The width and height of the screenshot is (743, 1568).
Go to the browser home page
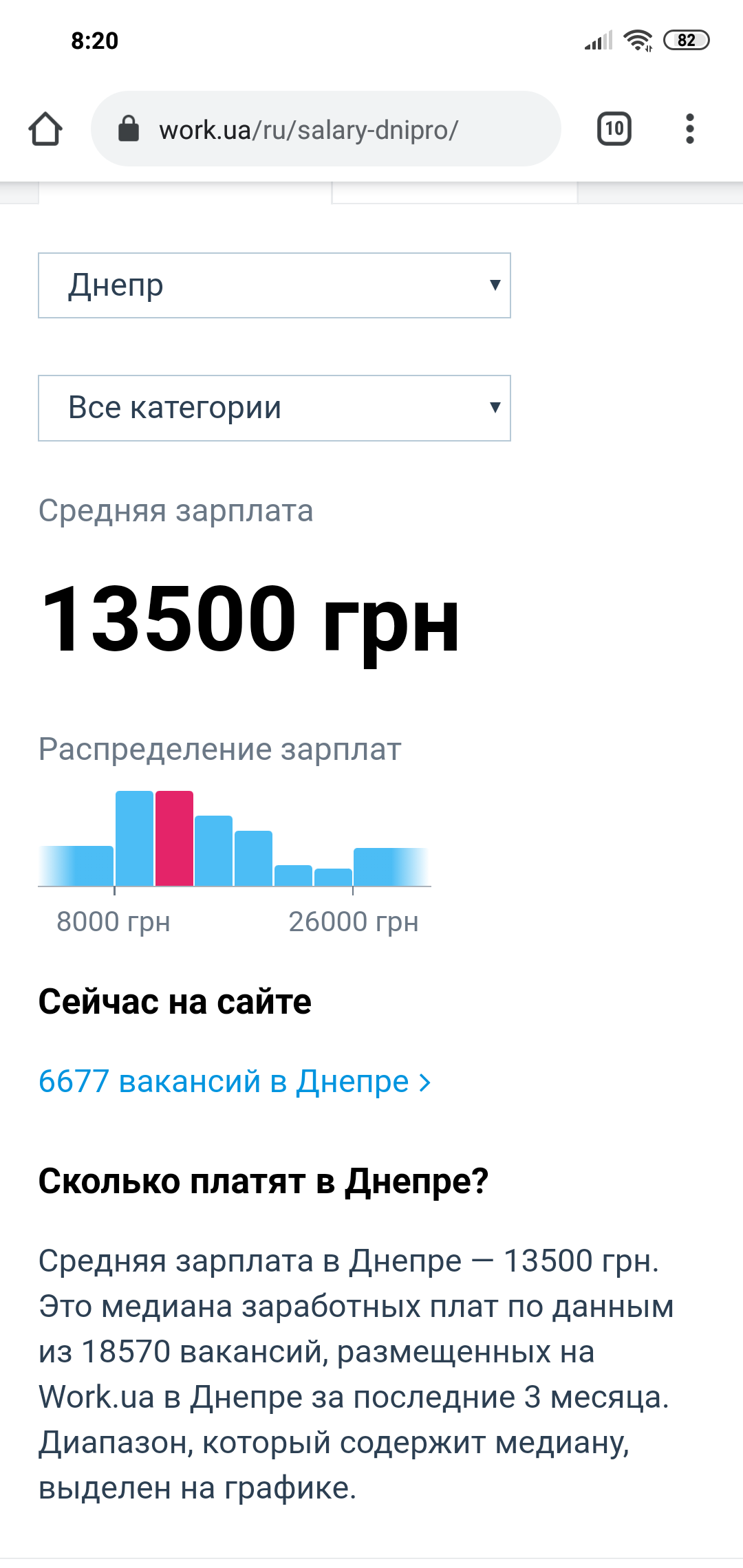click(x=45, y=129)
